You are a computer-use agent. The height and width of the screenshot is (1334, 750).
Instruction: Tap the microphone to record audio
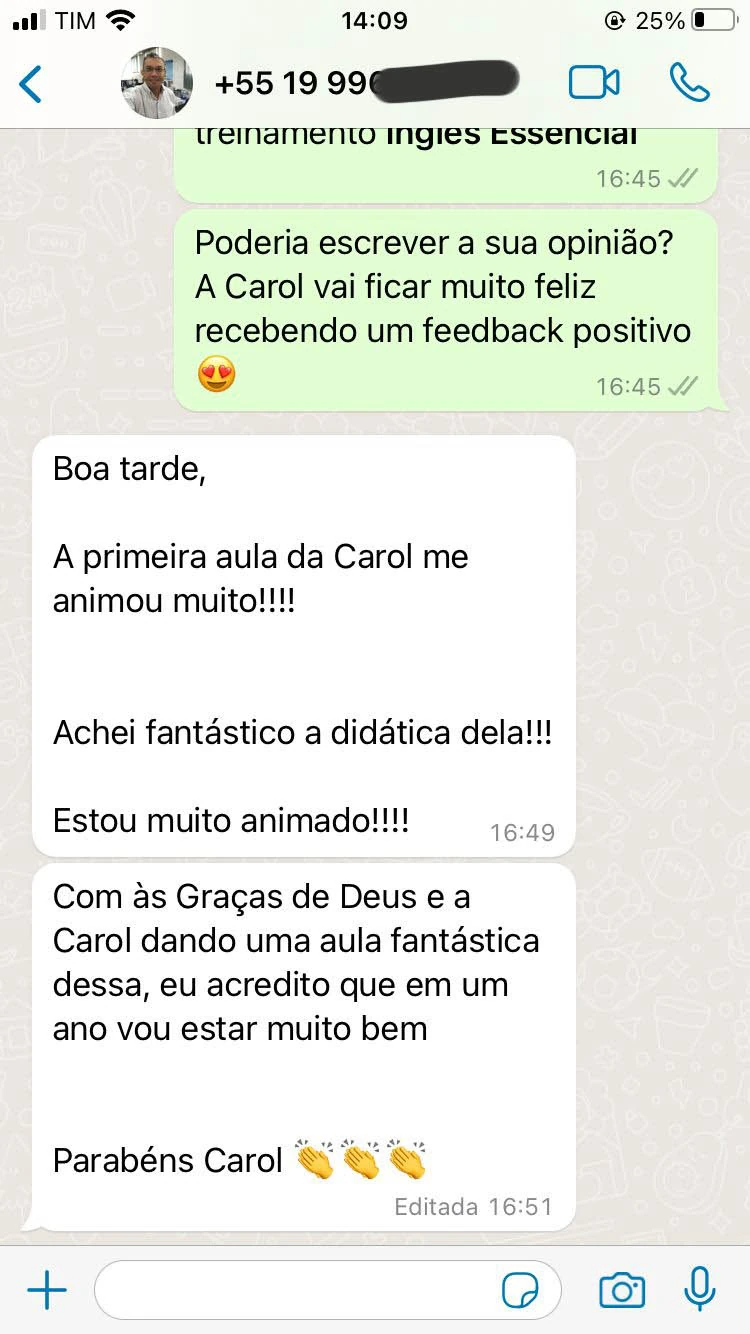tap(700, 1289)
